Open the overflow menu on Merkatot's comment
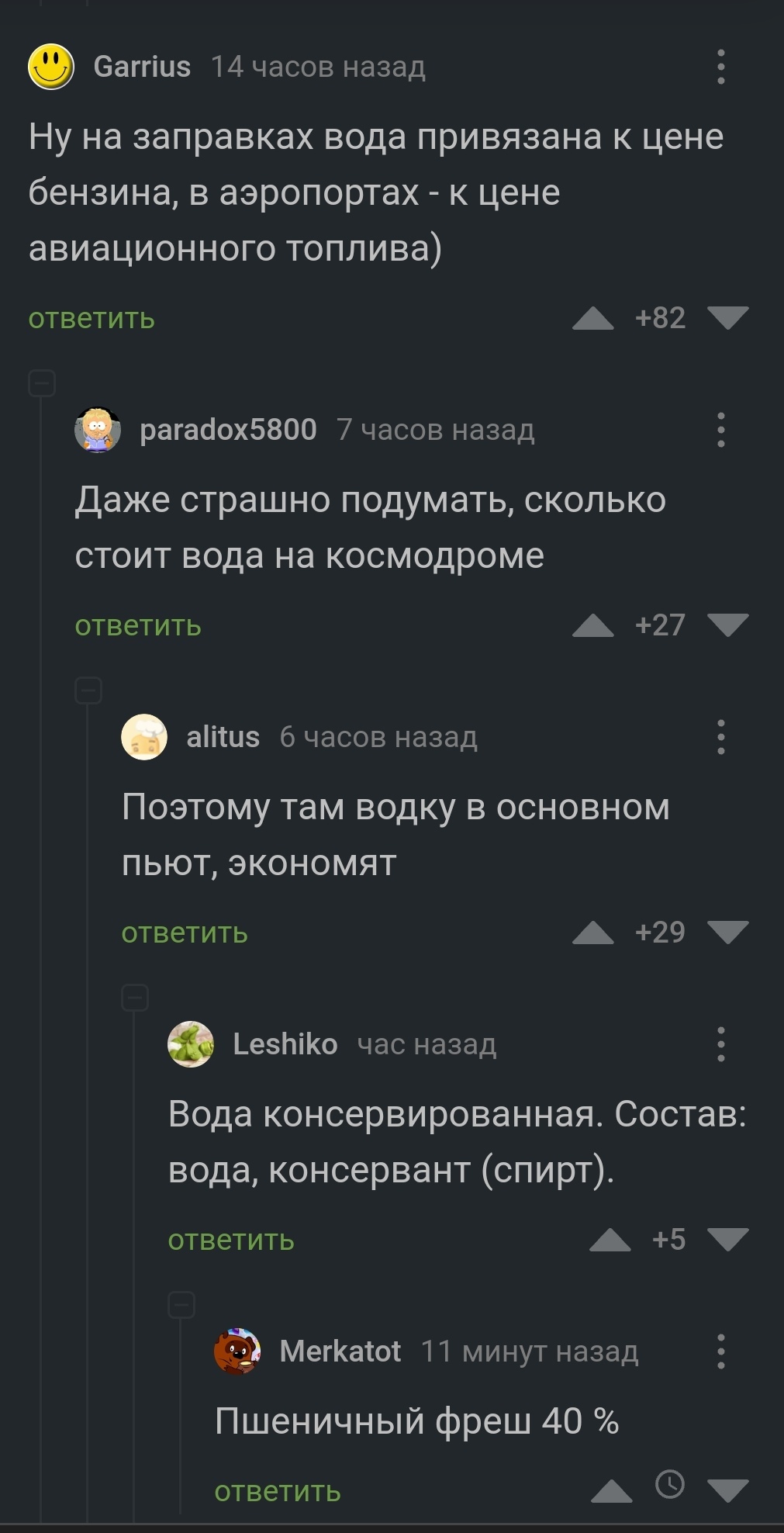Viewport: 784px width, 1533px height. (720, 1351)
